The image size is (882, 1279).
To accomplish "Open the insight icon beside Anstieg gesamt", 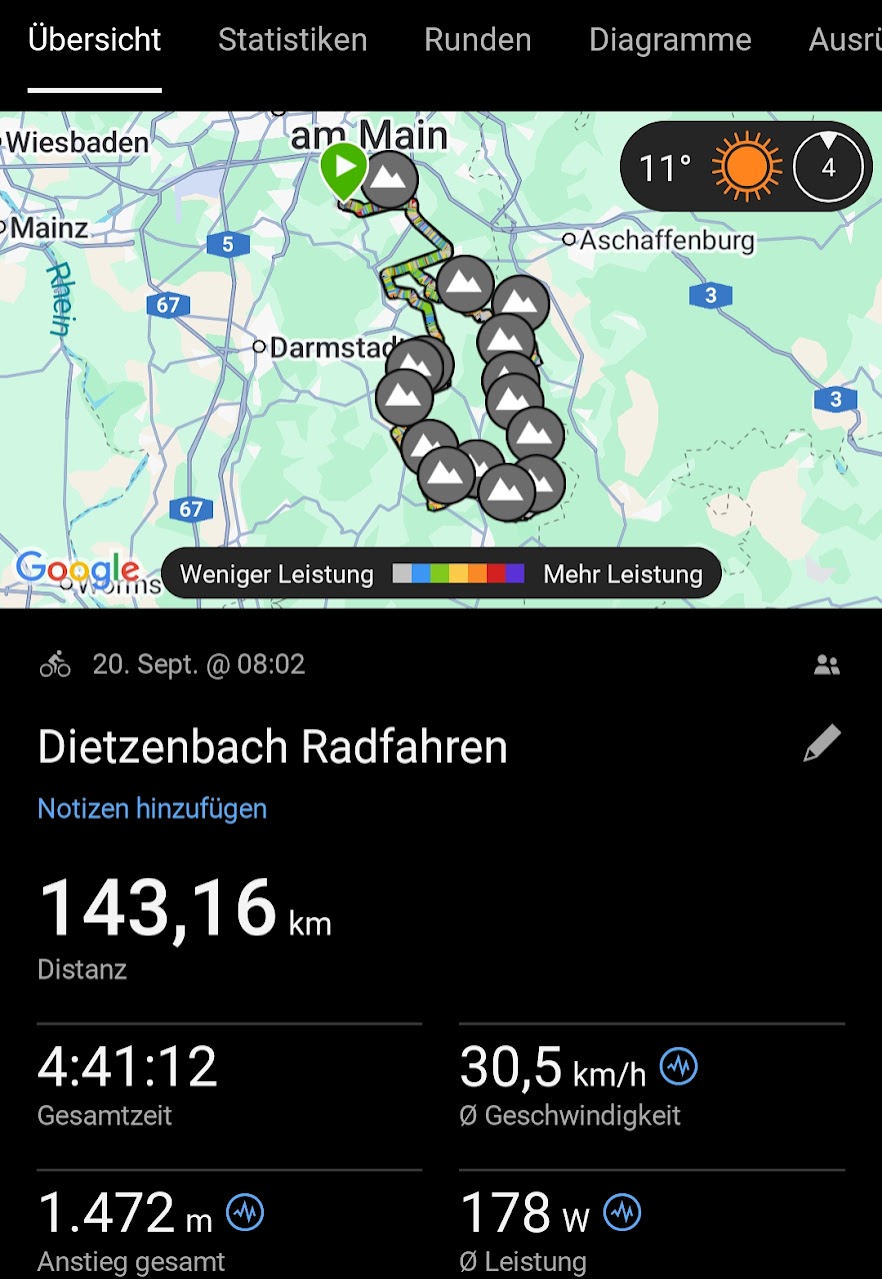I will [x=245, y=1213].
